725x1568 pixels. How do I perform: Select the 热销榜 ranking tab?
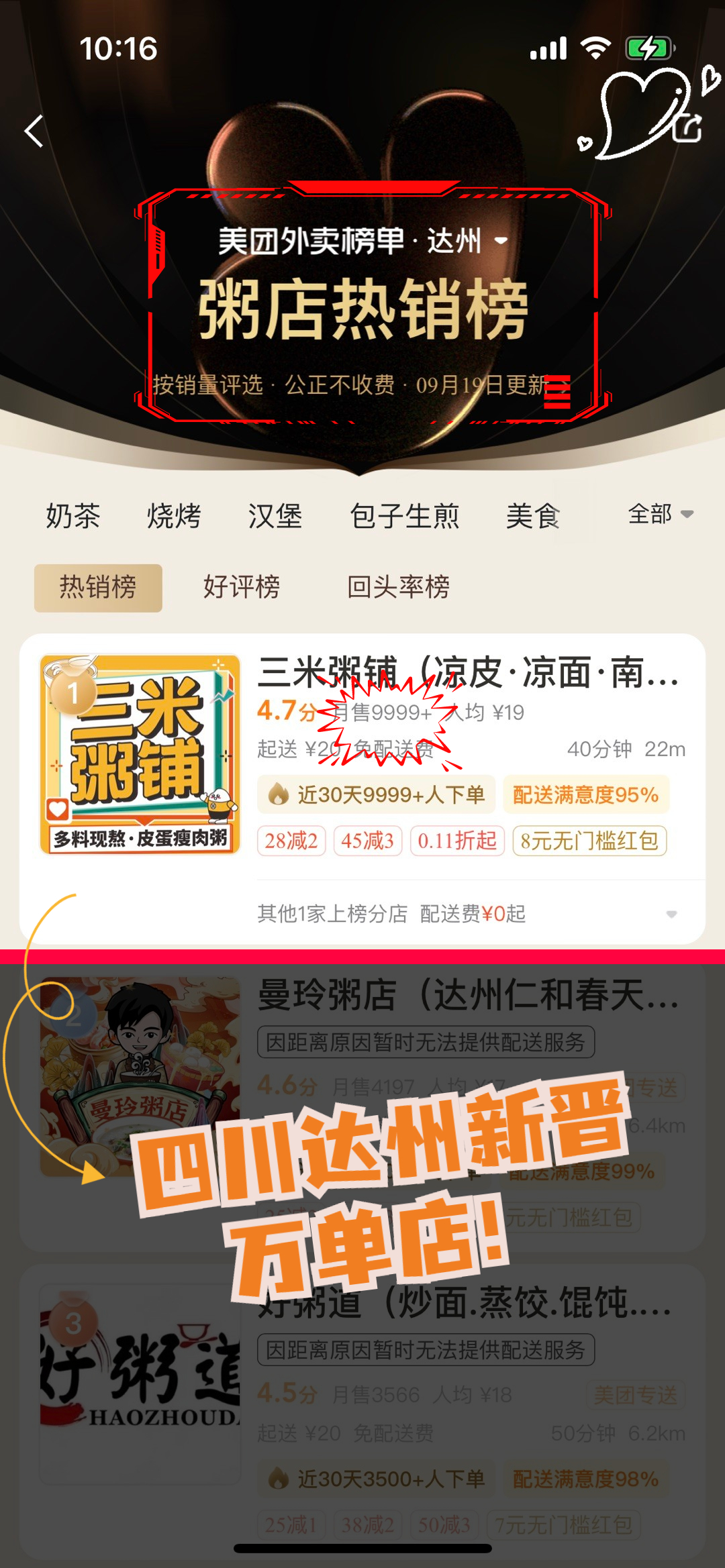98,588
